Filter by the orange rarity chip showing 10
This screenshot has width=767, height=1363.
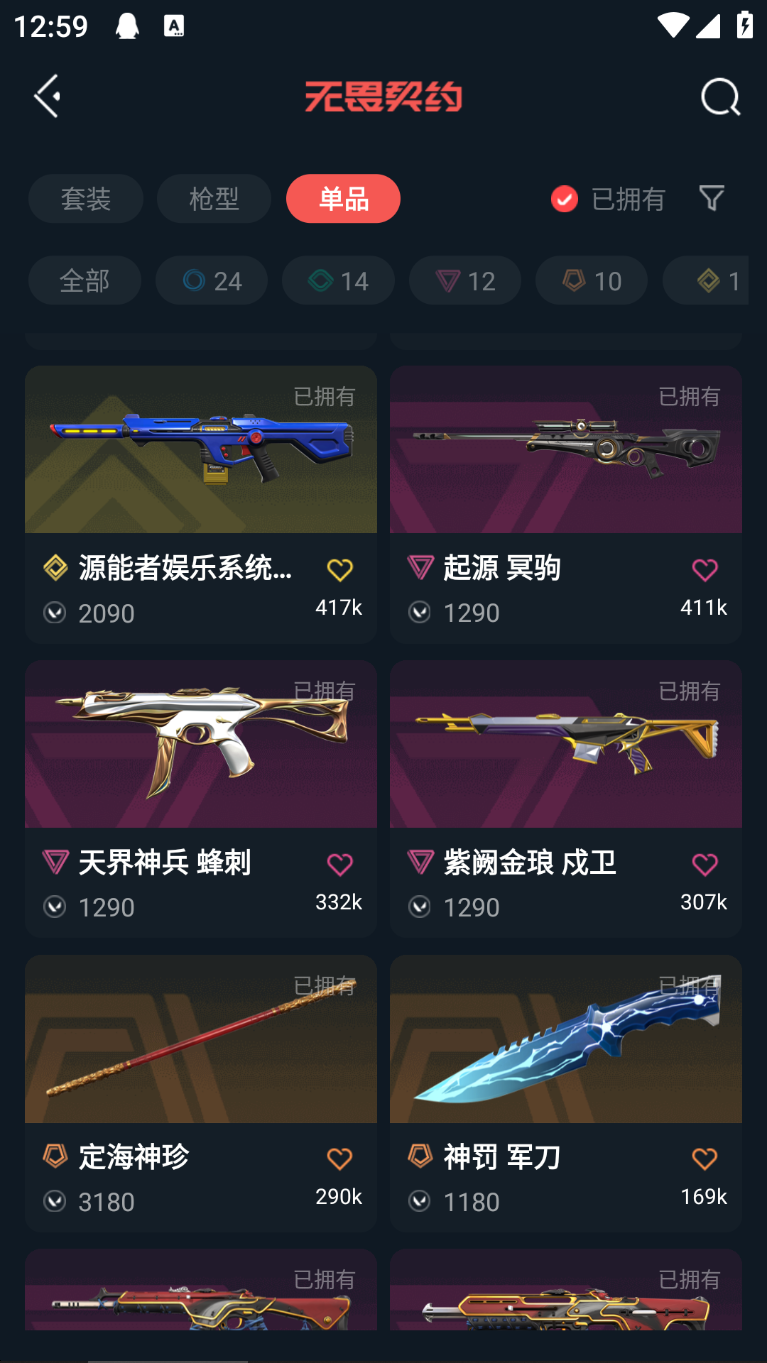(591, 281)
